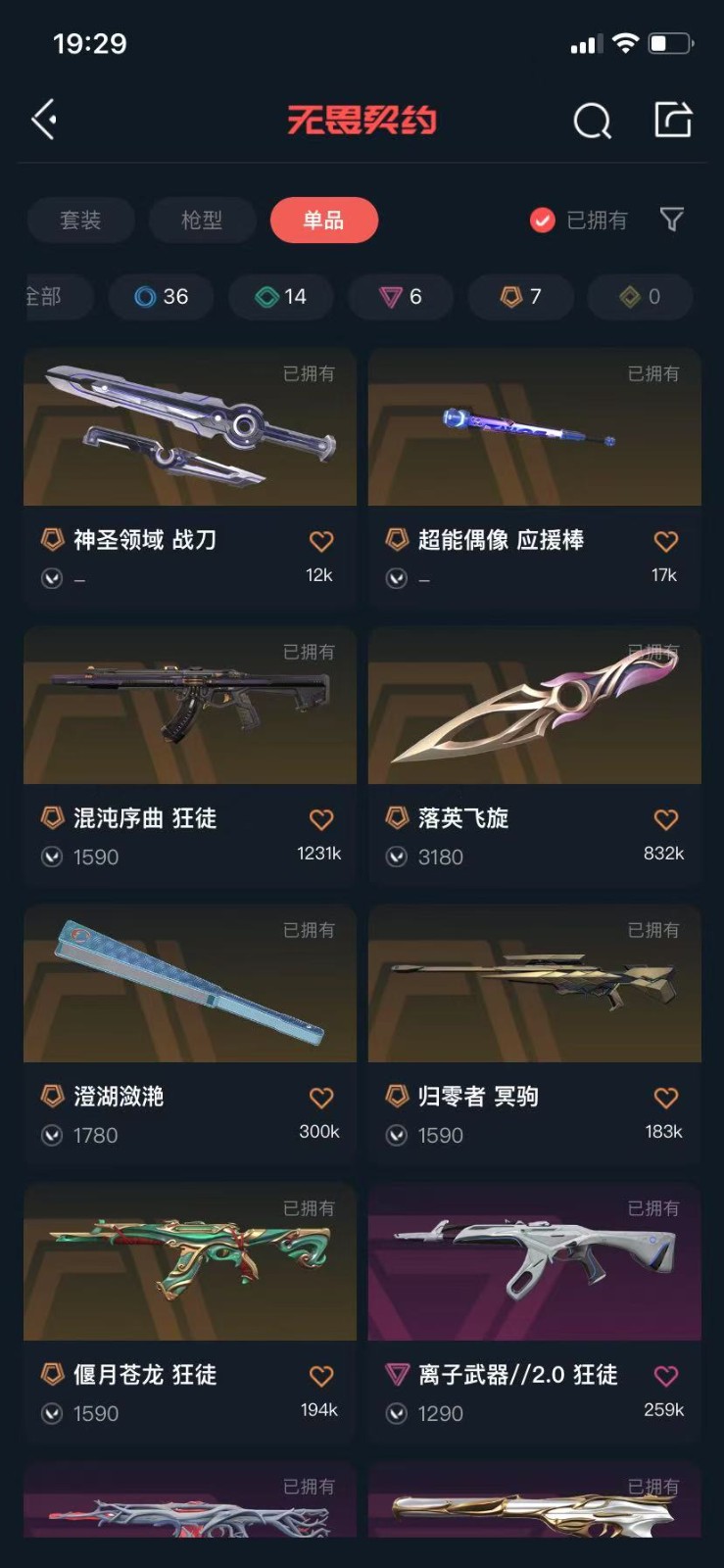Switch to the 套装 tab
The width and height of the screenshot is (724, 1568).
[x=80, y=220]
